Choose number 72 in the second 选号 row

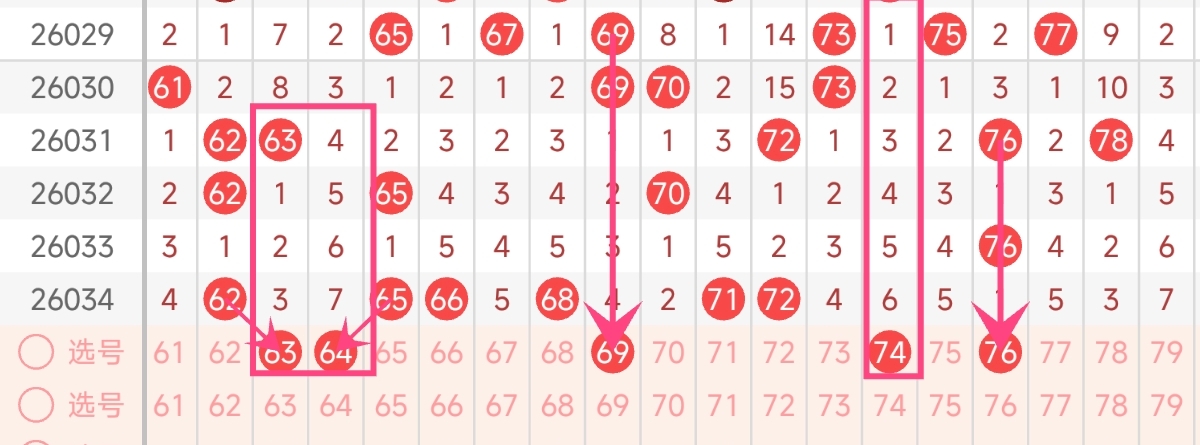point(778,406)
